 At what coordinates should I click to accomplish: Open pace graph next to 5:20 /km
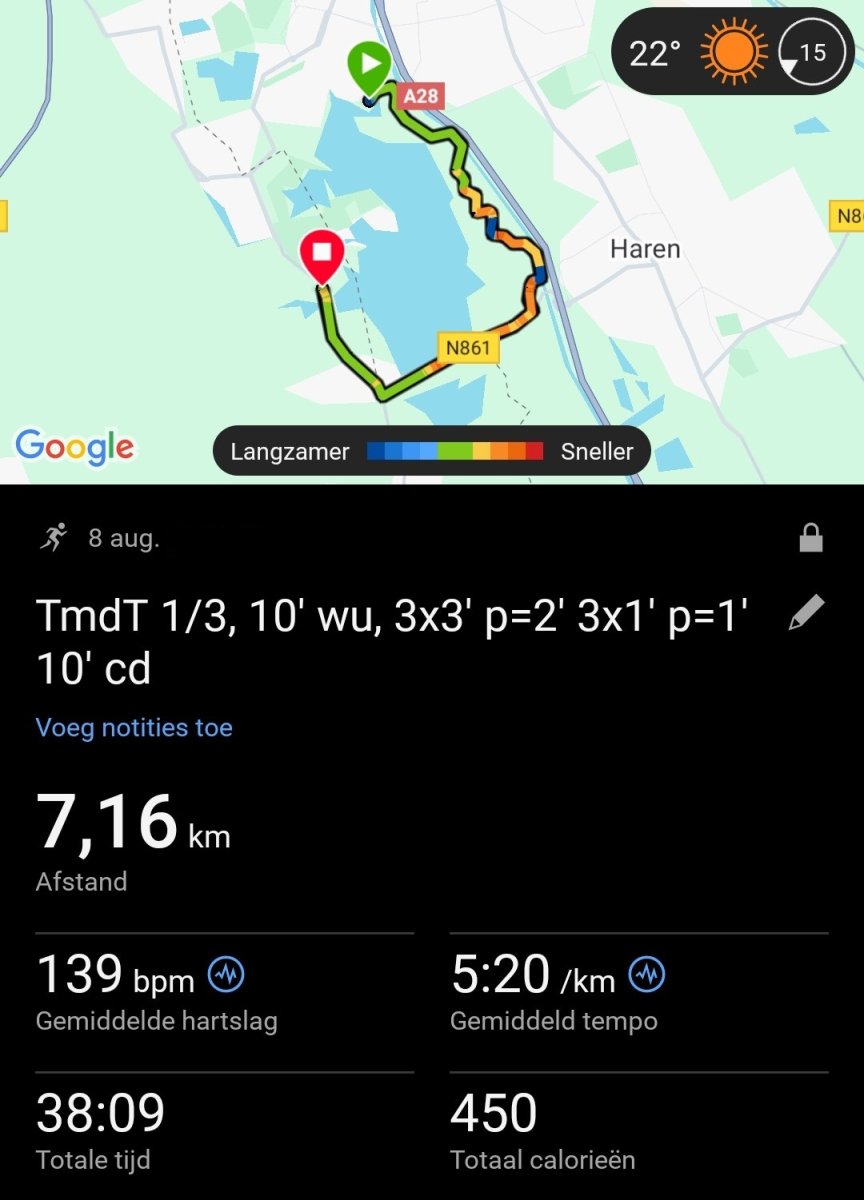point(646,975)
